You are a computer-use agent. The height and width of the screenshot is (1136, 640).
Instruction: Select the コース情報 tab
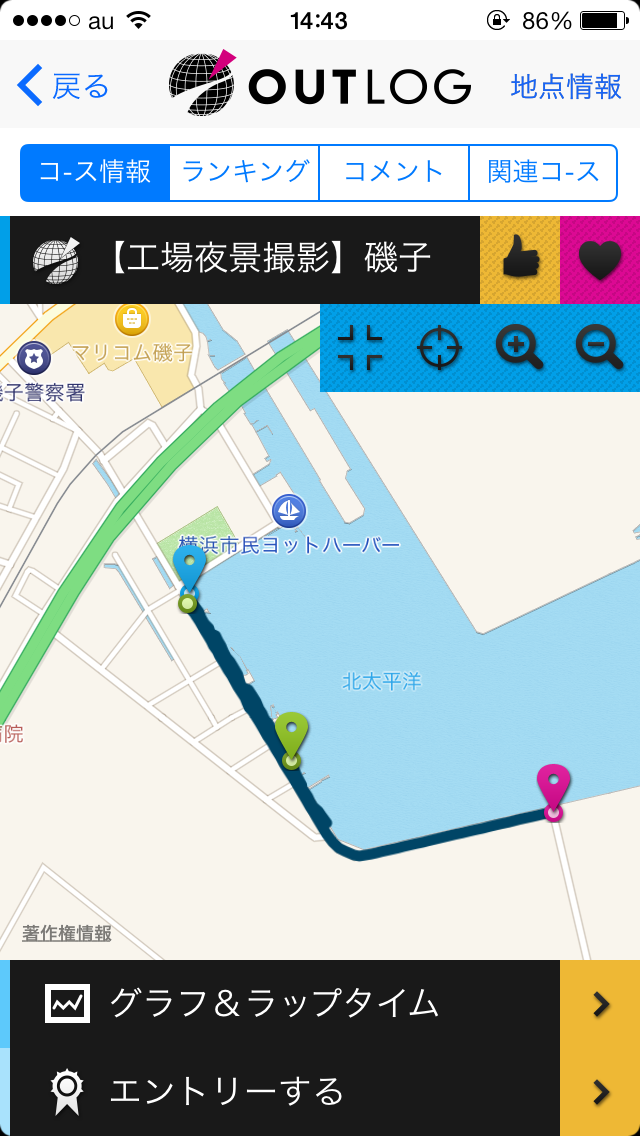click(95, 172)
